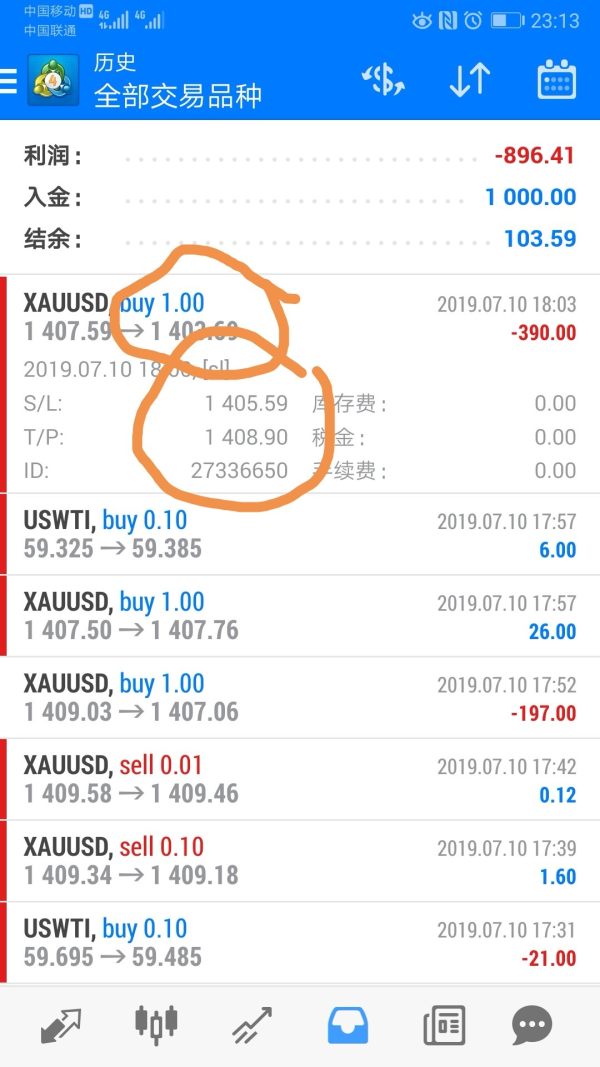
Task: Select the History inbox tab
Action: coord(348,1025)
